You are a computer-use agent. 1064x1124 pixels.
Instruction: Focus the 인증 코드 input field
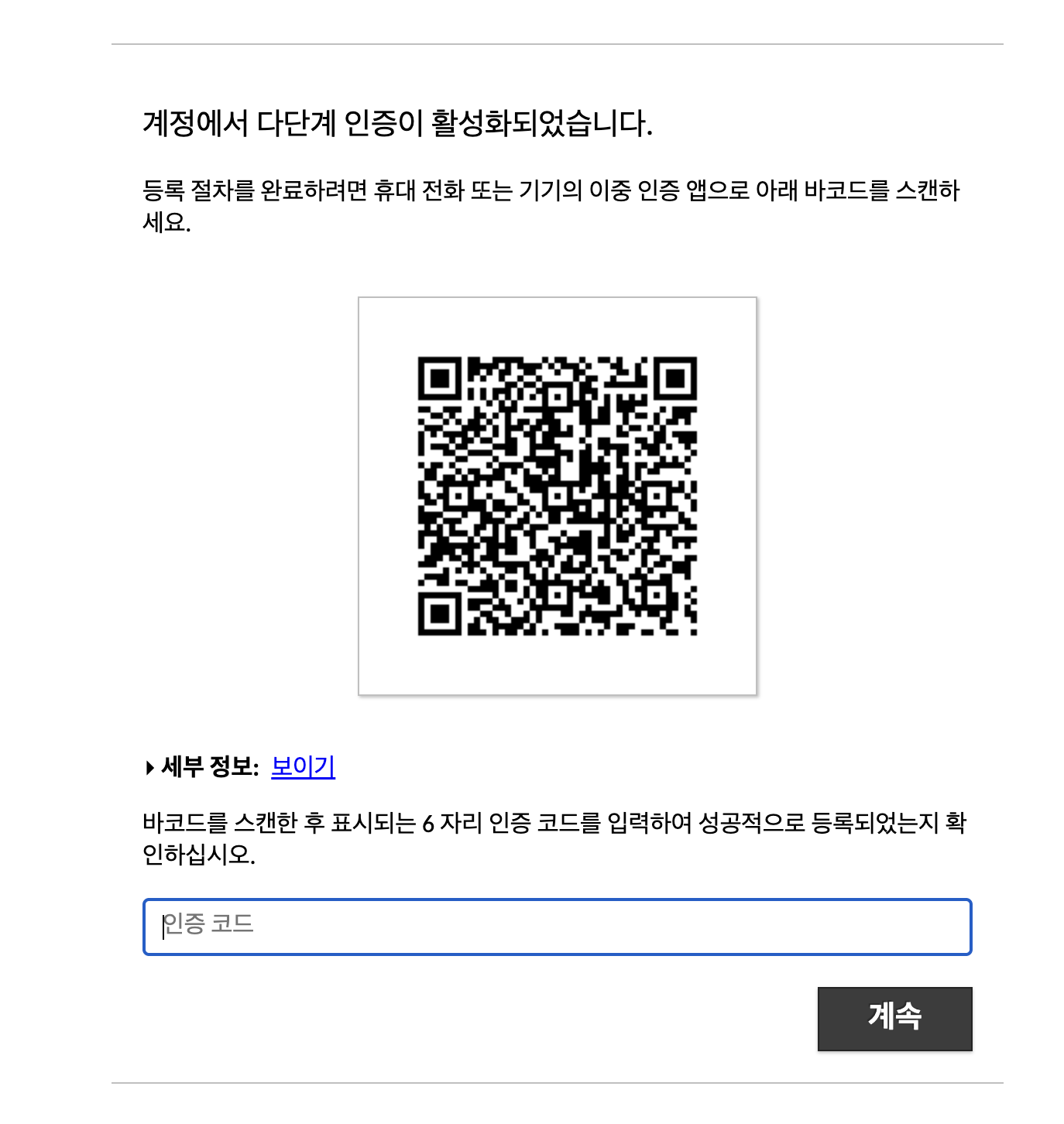[557, 927]
